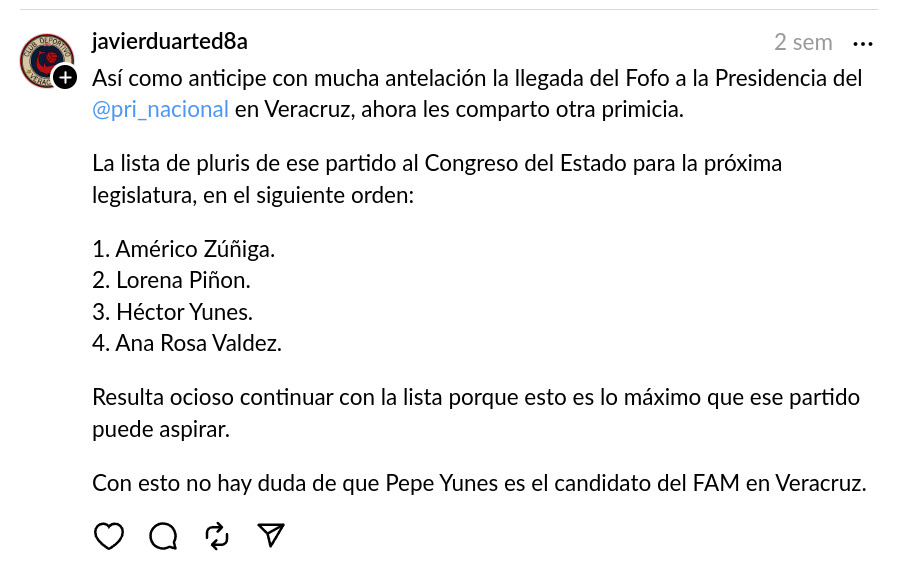Follow javierduarted8a via the plus badge
The width and height of the screenshot is (917, 567).
pos(65,78)
